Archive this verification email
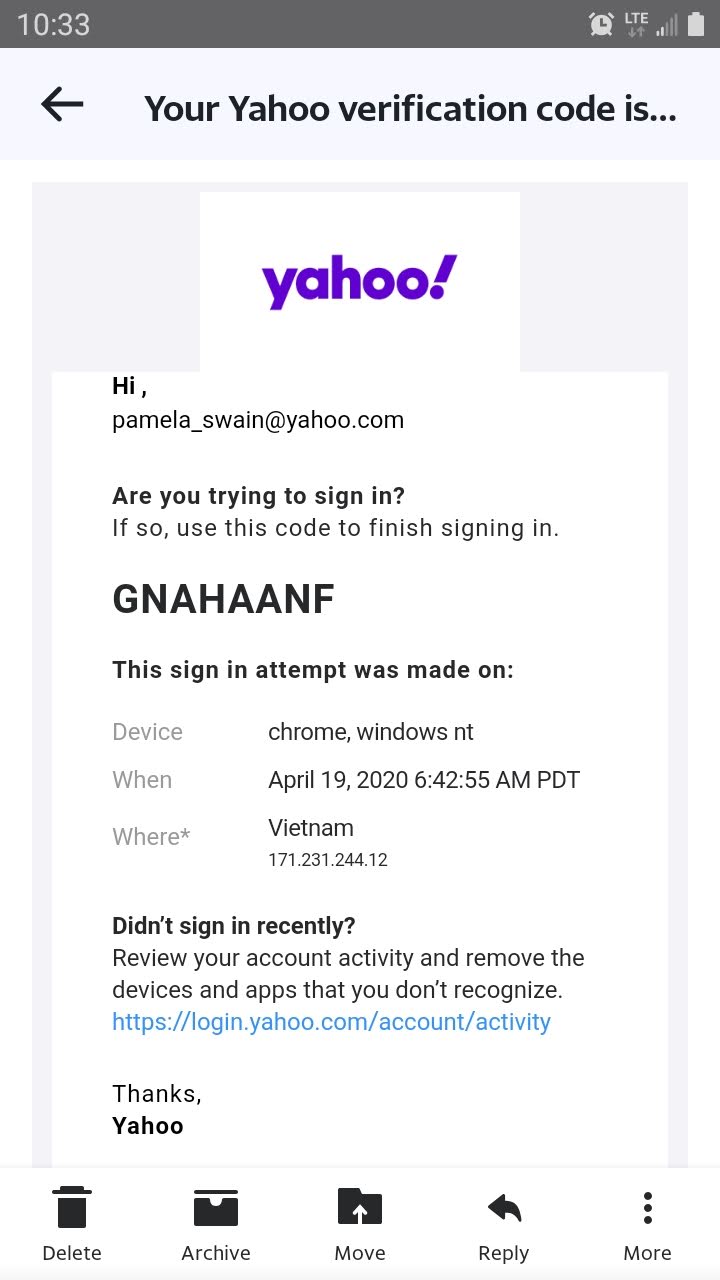 [x=216, y=1225]
